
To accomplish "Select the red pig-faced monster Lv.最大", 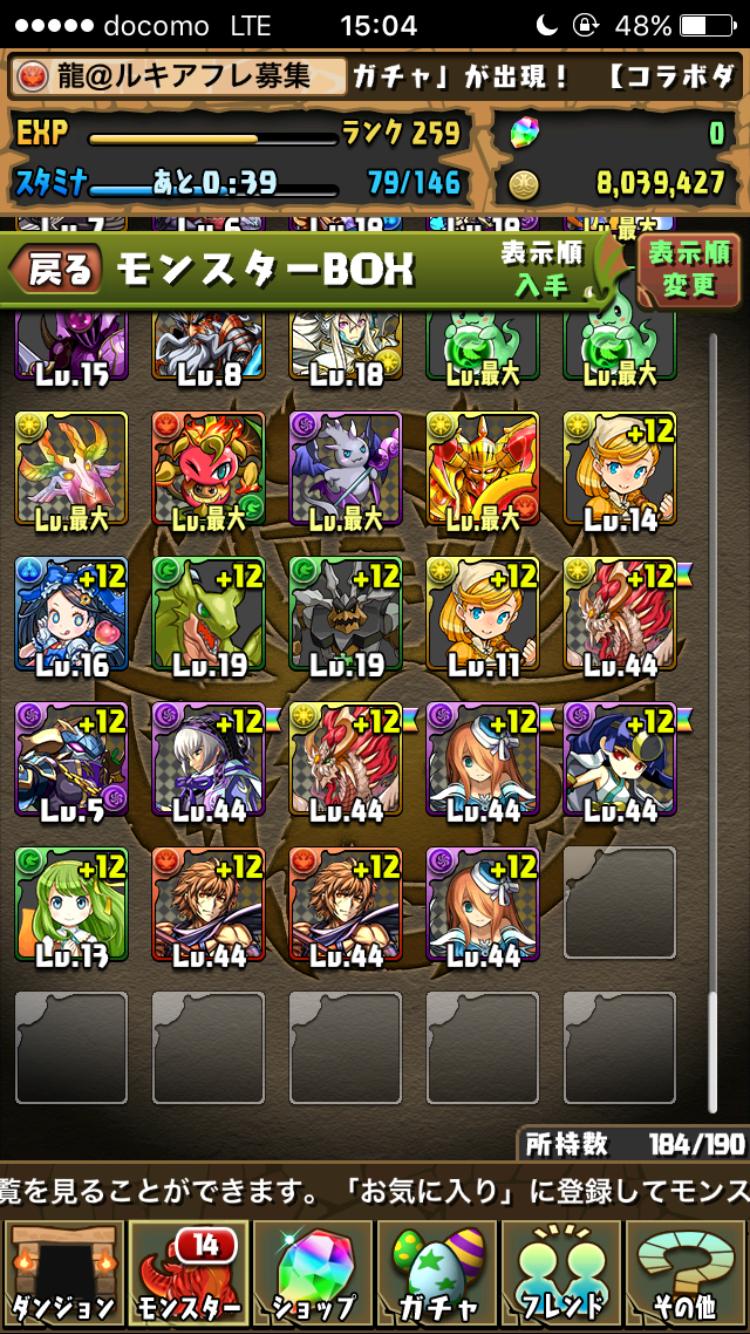I will 208,470.
